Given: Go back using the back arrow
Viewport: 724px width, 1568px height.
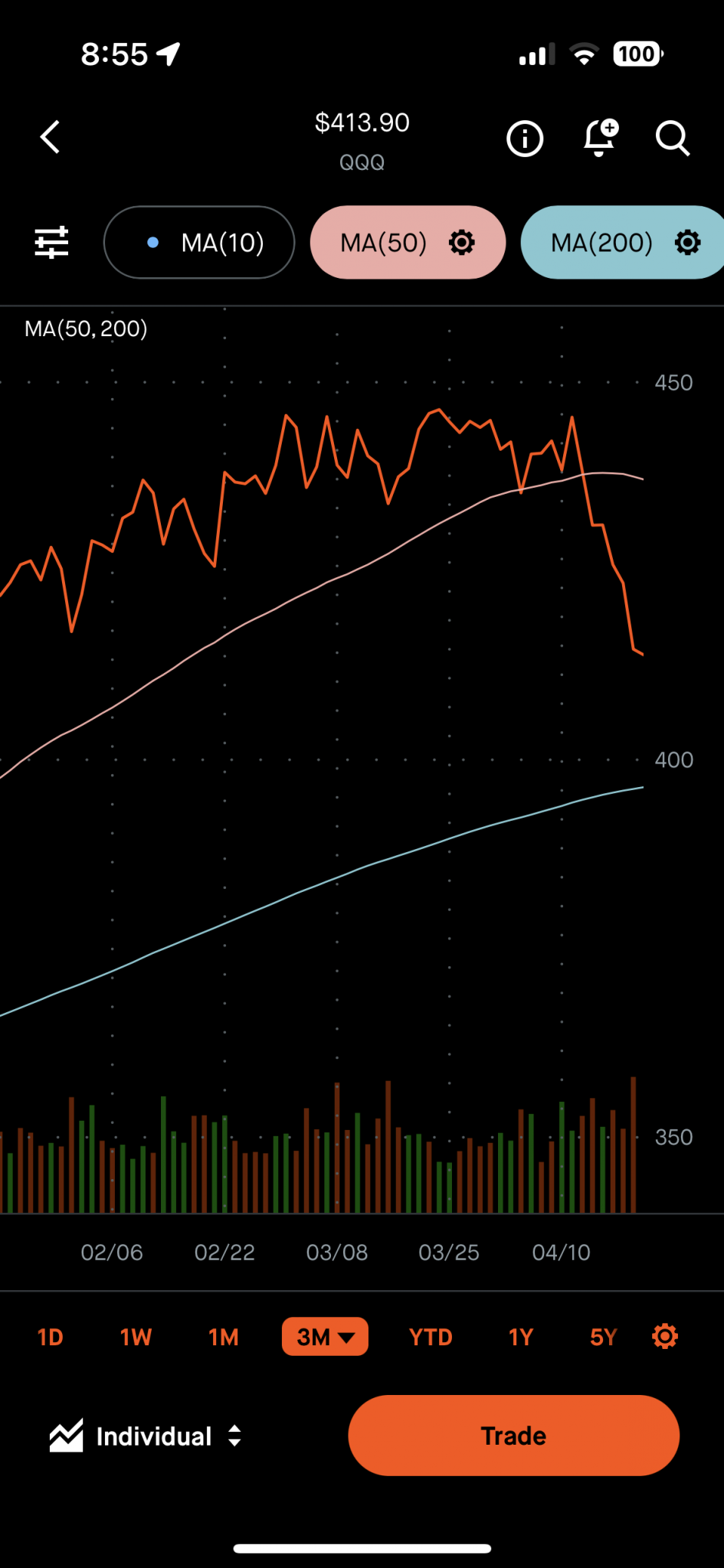Looking at the screenshot, I should pos(51,138).
